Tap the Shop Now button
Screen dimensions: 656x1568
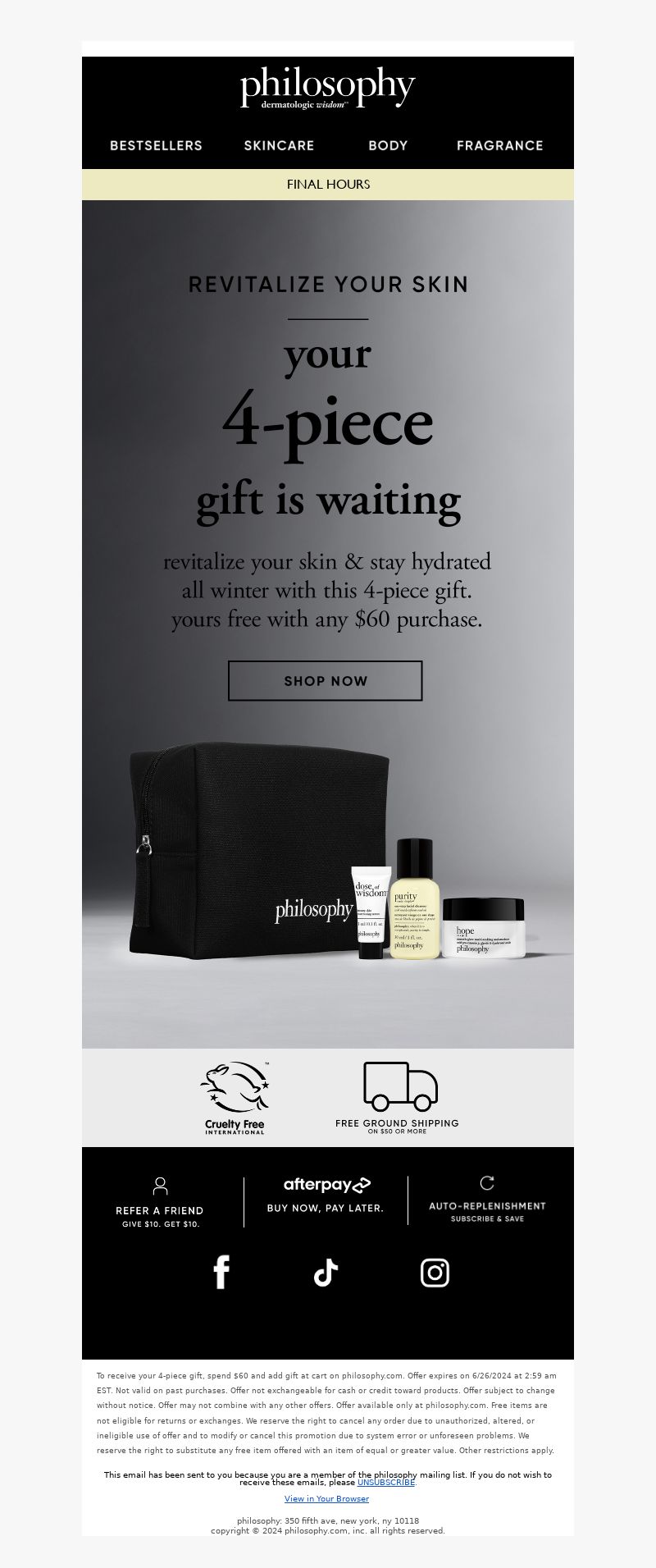point(326,681)
